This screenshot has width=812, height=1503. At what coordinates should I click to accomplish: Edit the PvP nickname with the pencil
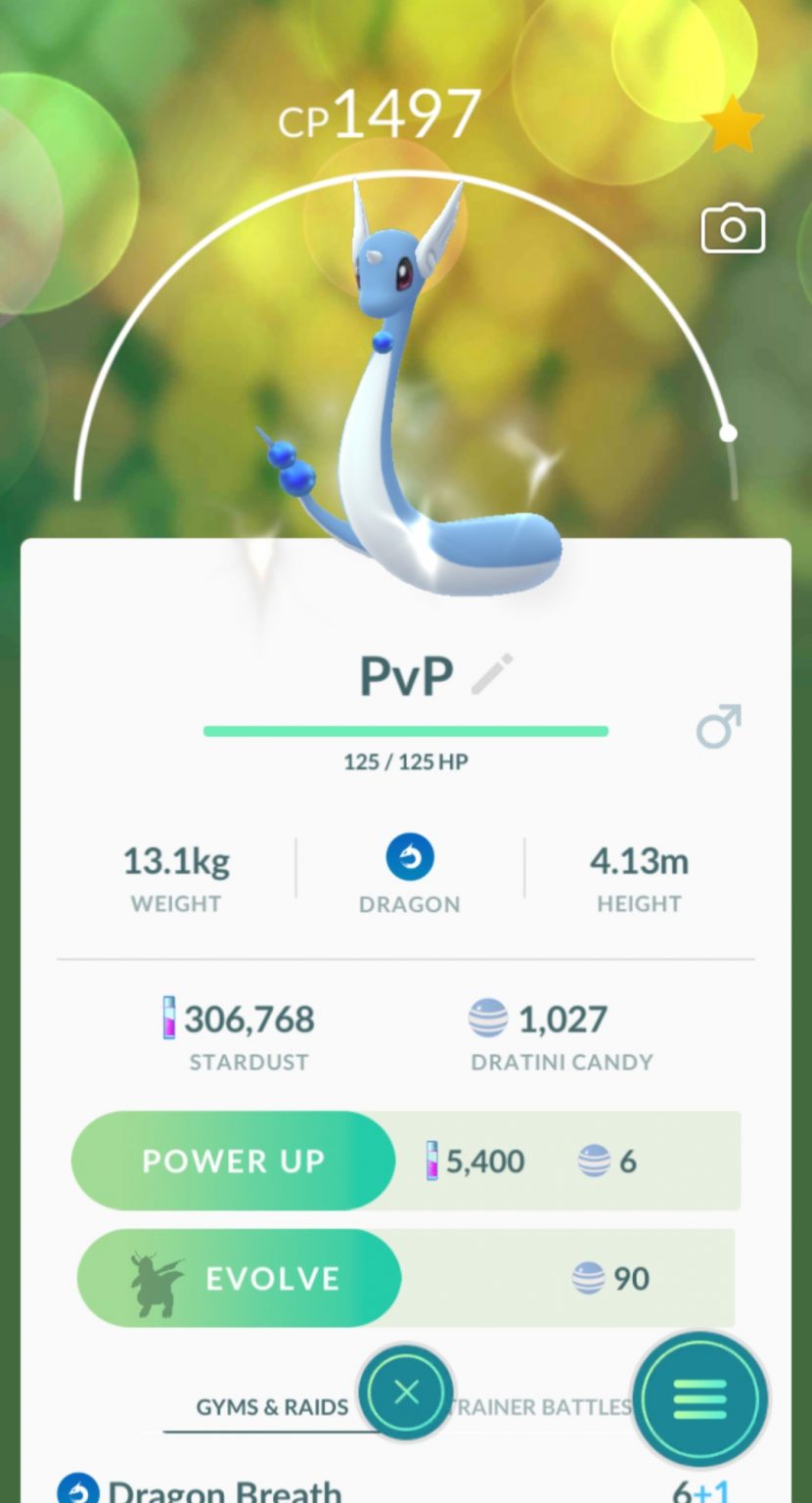point(492,675)
